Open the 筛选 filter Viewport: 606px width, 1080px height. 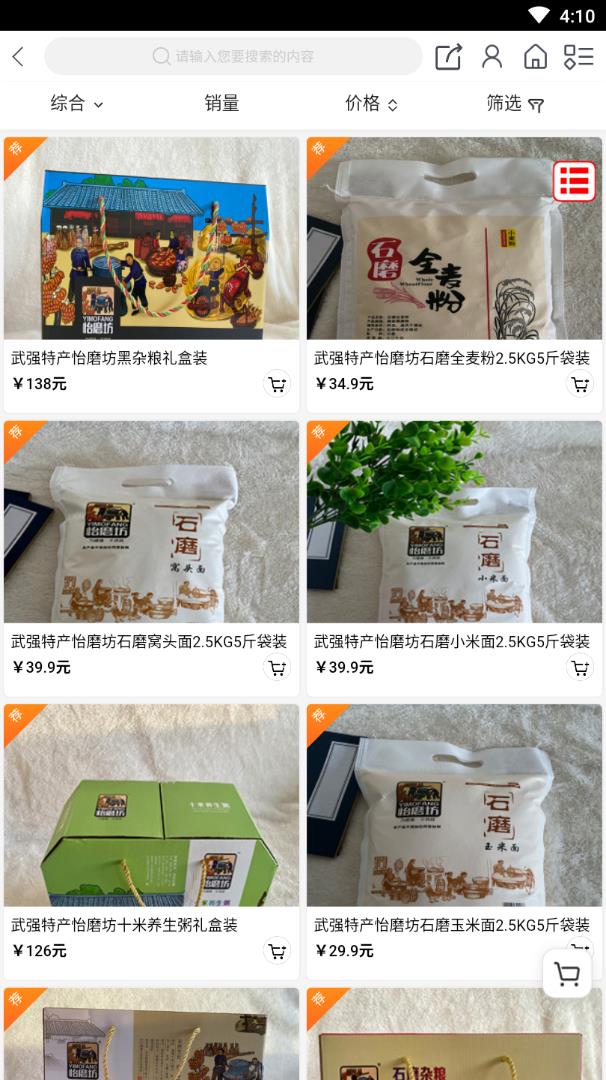coord(514,104)
